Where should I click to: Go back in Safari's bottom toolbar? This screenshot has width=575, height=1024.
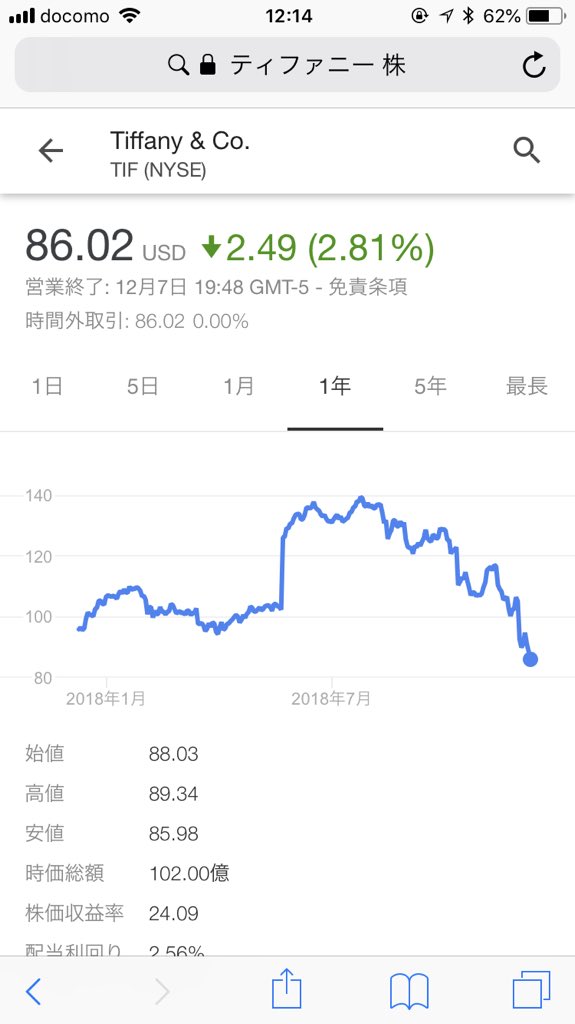tap(33, 992)
